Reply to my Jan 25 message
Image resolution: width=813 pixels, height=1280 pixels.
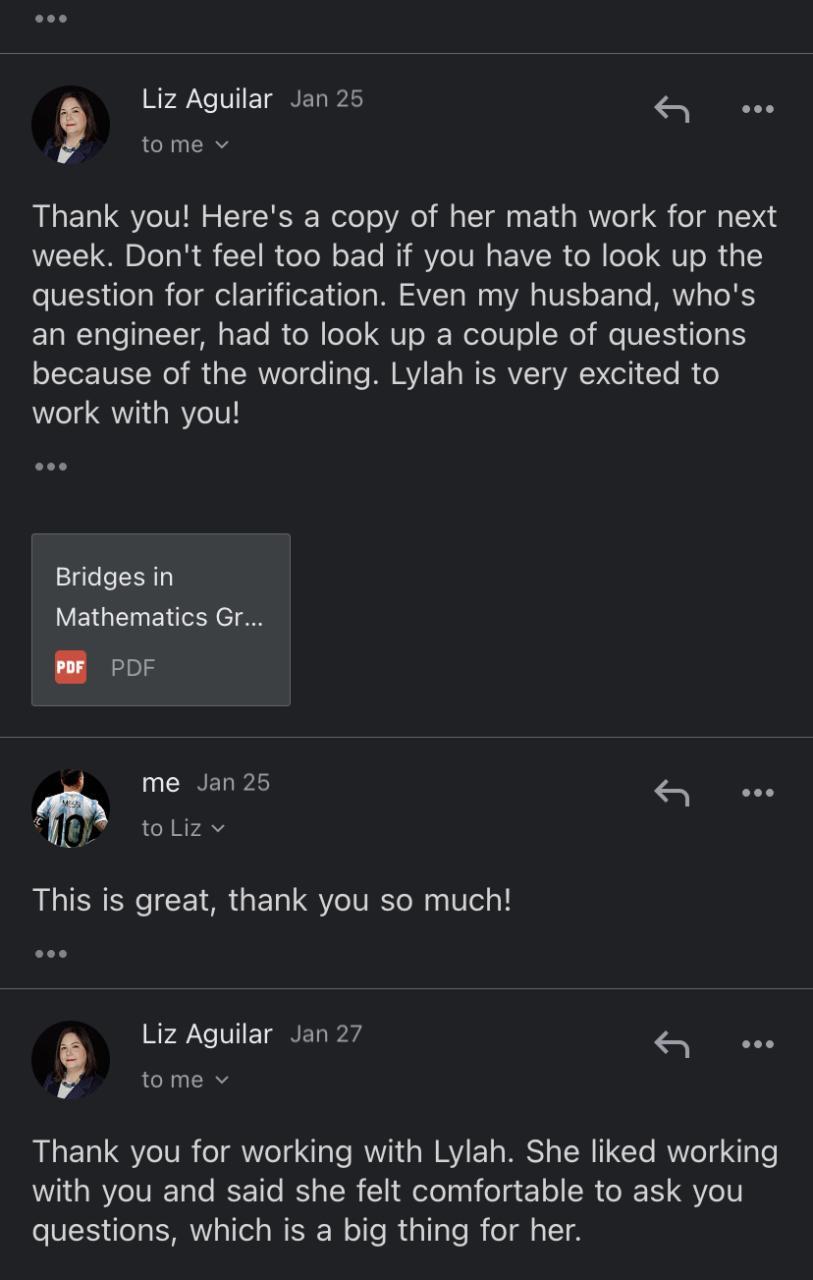[672, 793]
